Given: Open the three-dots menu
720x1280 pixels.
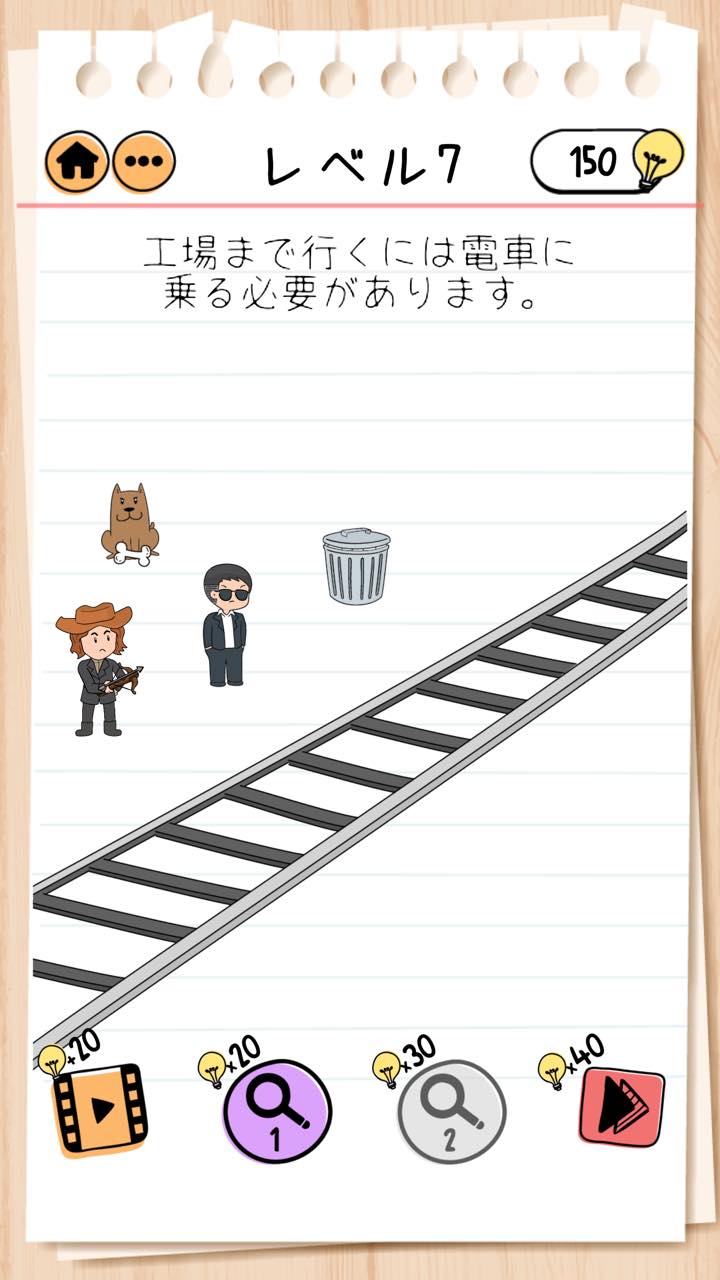Looking at the screenshot, I should pos(143,162).
